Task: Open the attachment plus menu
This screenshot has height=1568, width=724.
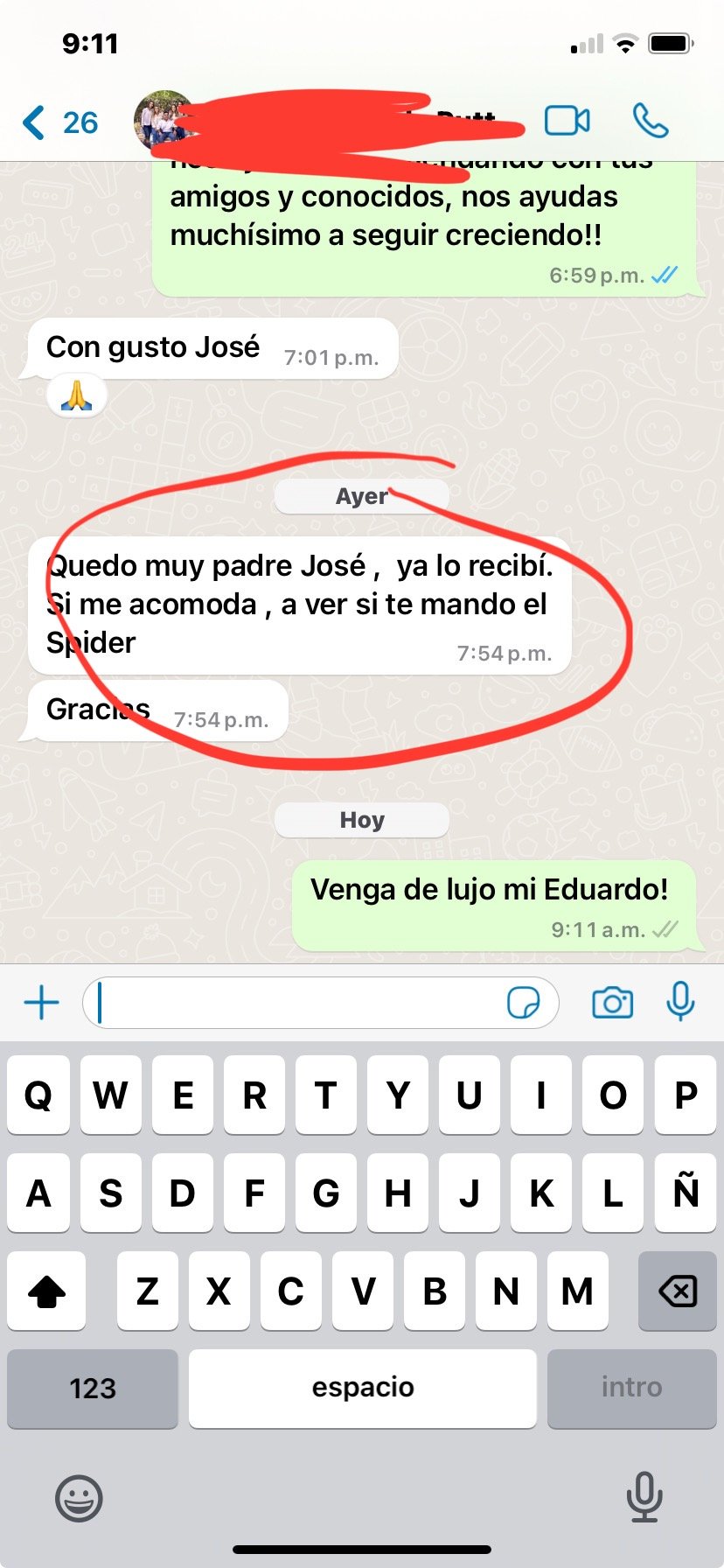Action: (41, 1003)
